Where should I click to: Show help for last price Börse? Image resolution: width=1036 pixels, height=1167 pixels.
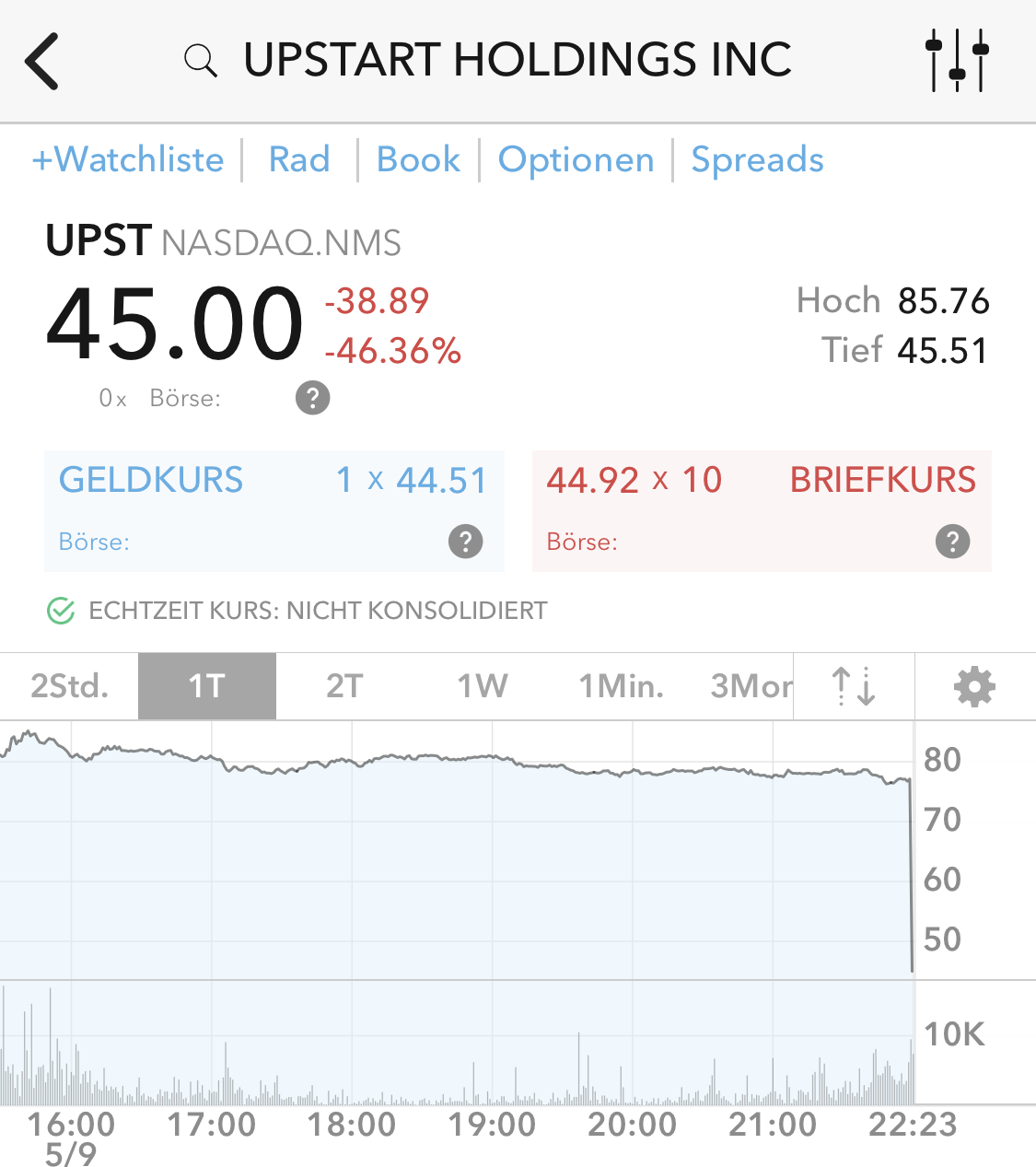pos(312,398)
